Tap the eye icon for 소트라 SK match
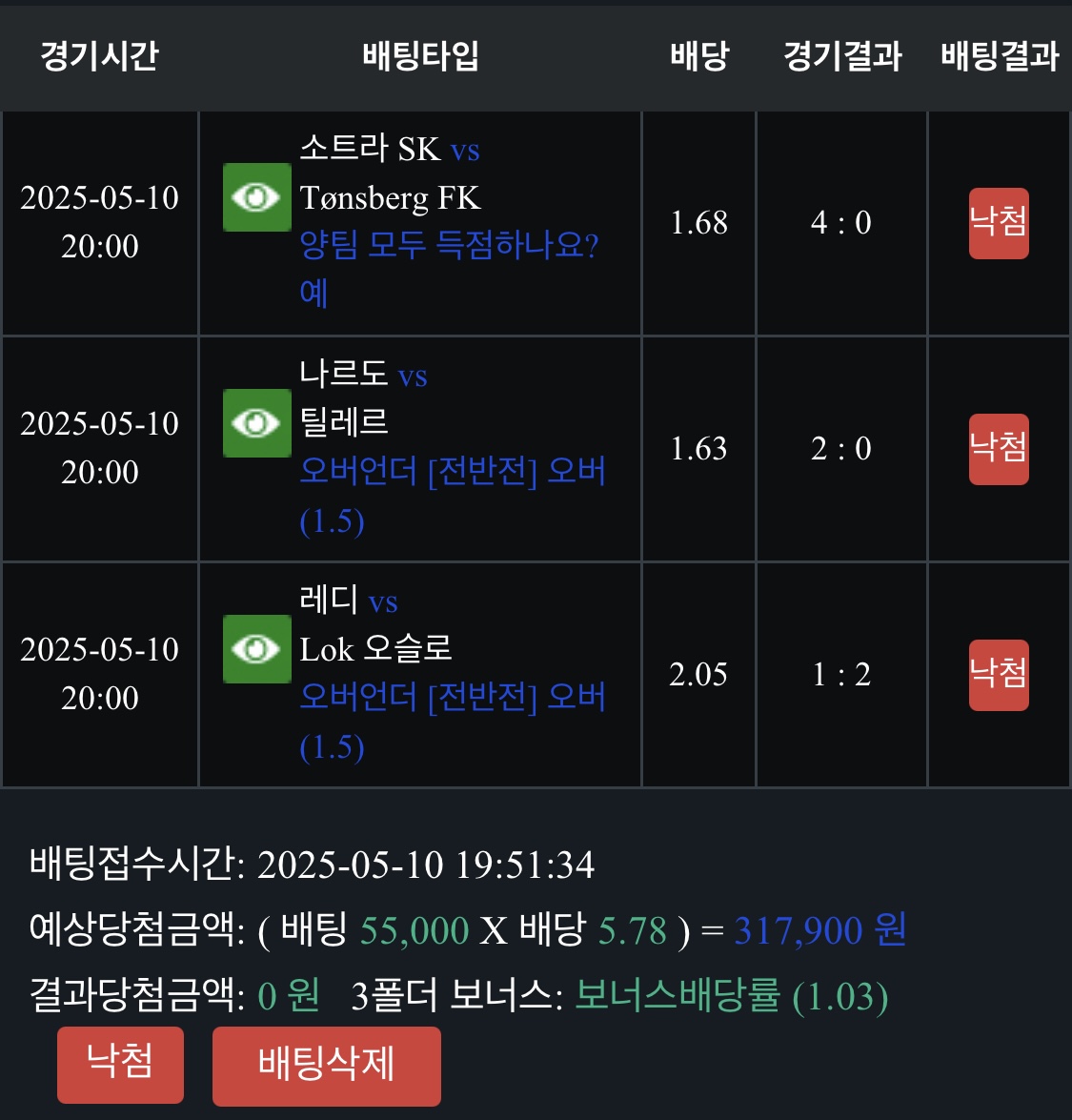Screen dimensions: 1072x1120 (256, 197)
